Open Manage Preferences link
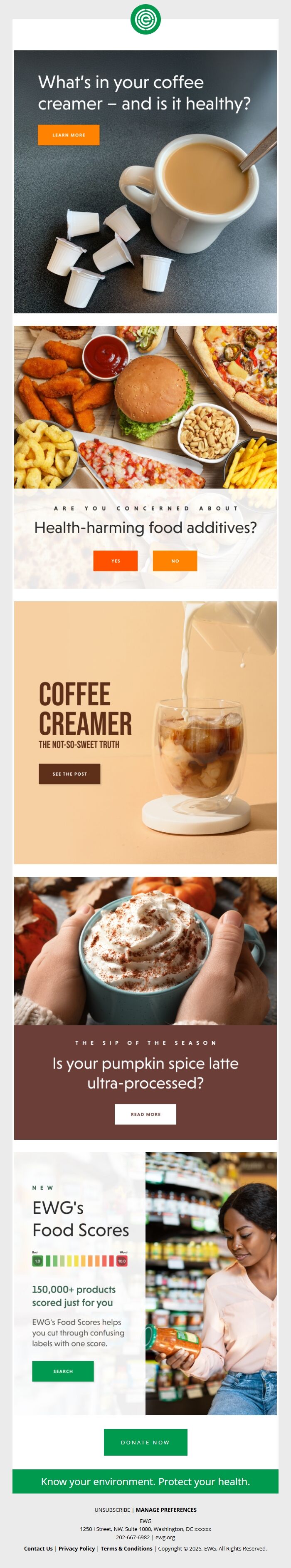This screenshot has width=291, height=1568. (x=166, y=1510)
